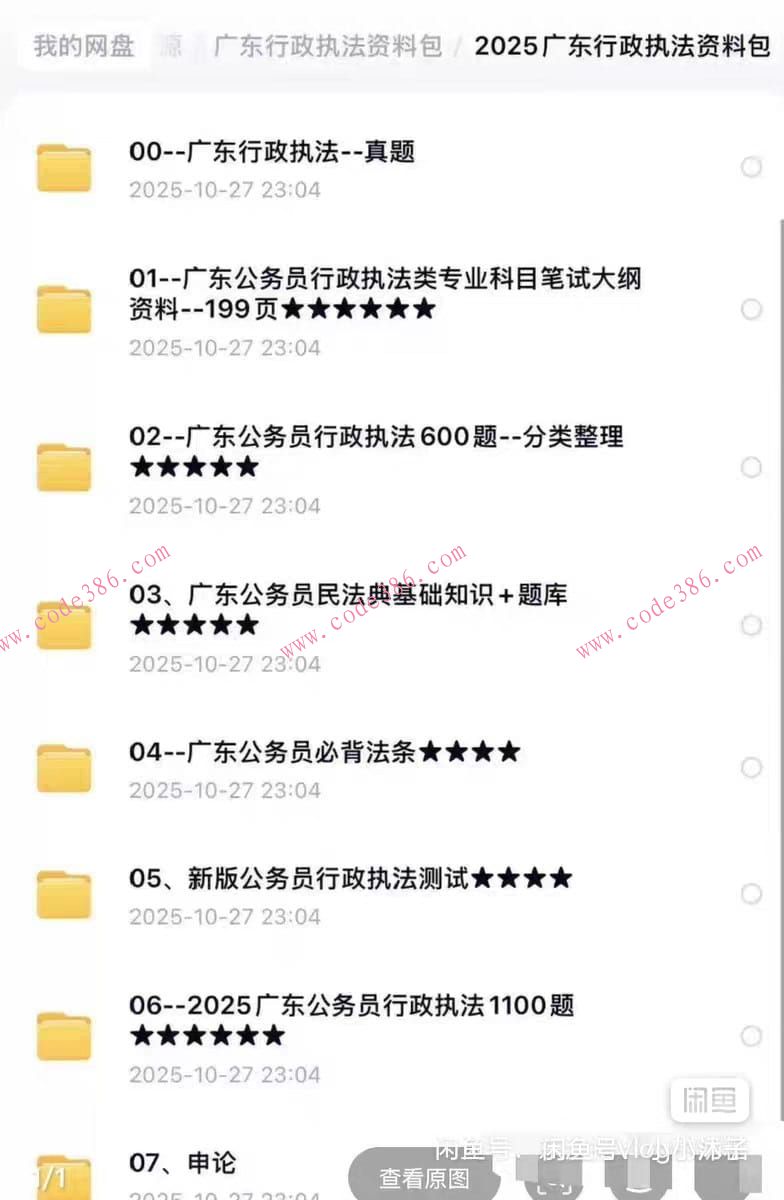Viewport: 784px width, 1200px height.
Task: Open the "06--2025广东公务员行政执法1100题" folder icon
Action: (63, 1036)
